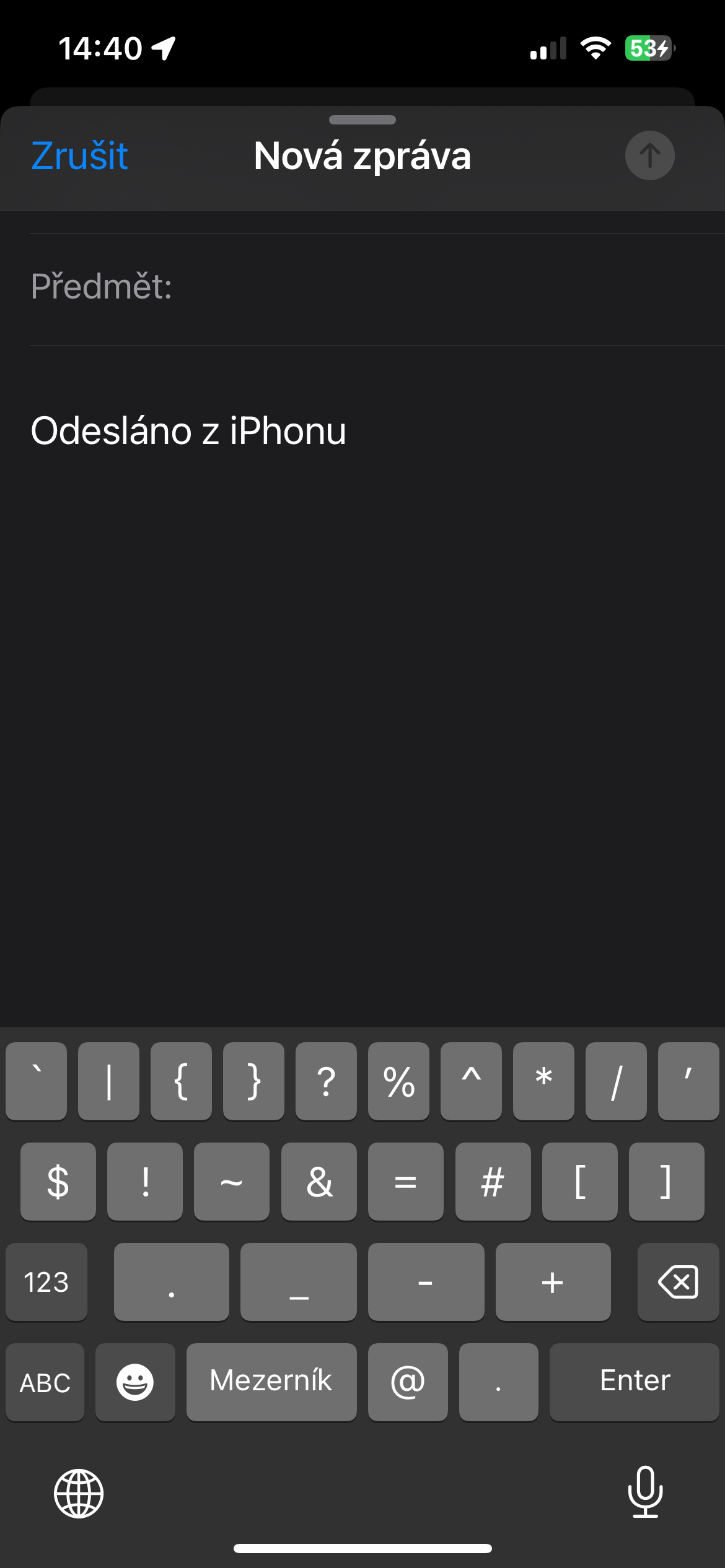
Task: Tap the send arrow button
Action: pyautogui.click(x=649, y=155)
